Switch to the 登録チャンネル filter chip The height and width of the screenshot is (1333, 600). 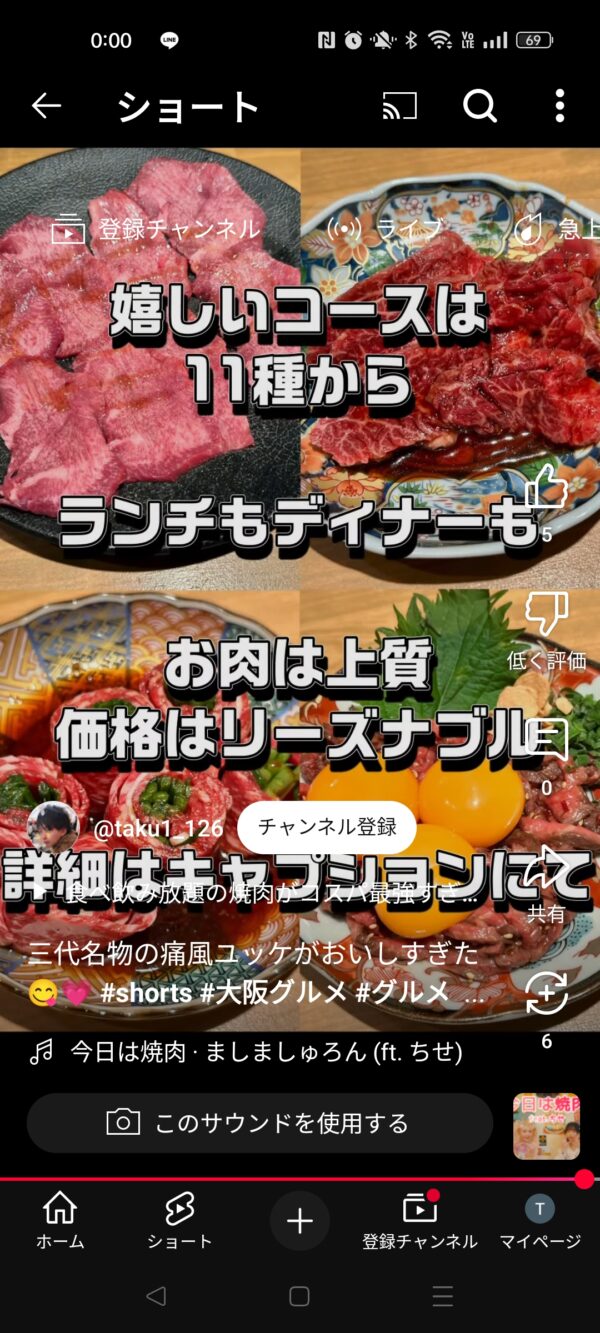click(x=155, y=229)
